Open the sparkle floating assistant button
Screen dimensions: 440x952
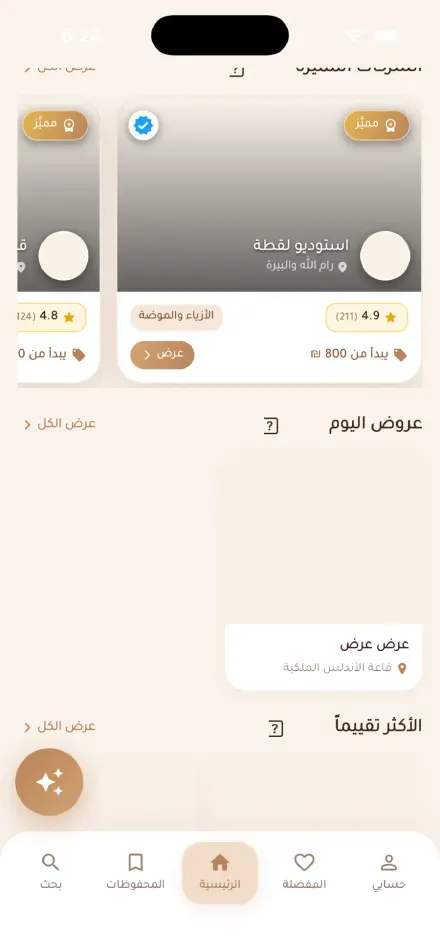[x=49, y=782]
